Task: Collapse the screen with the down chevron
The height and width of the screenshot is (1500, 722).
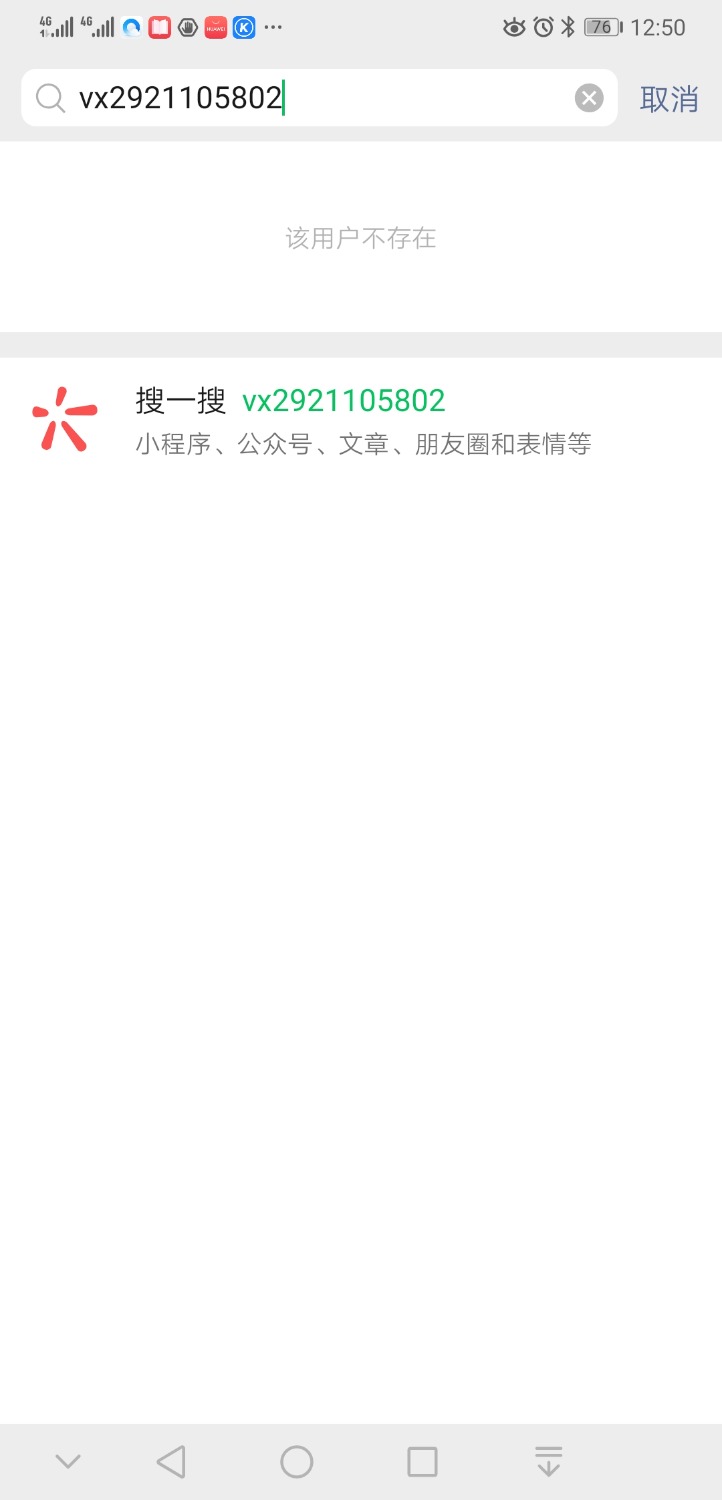Action: 67,1460
